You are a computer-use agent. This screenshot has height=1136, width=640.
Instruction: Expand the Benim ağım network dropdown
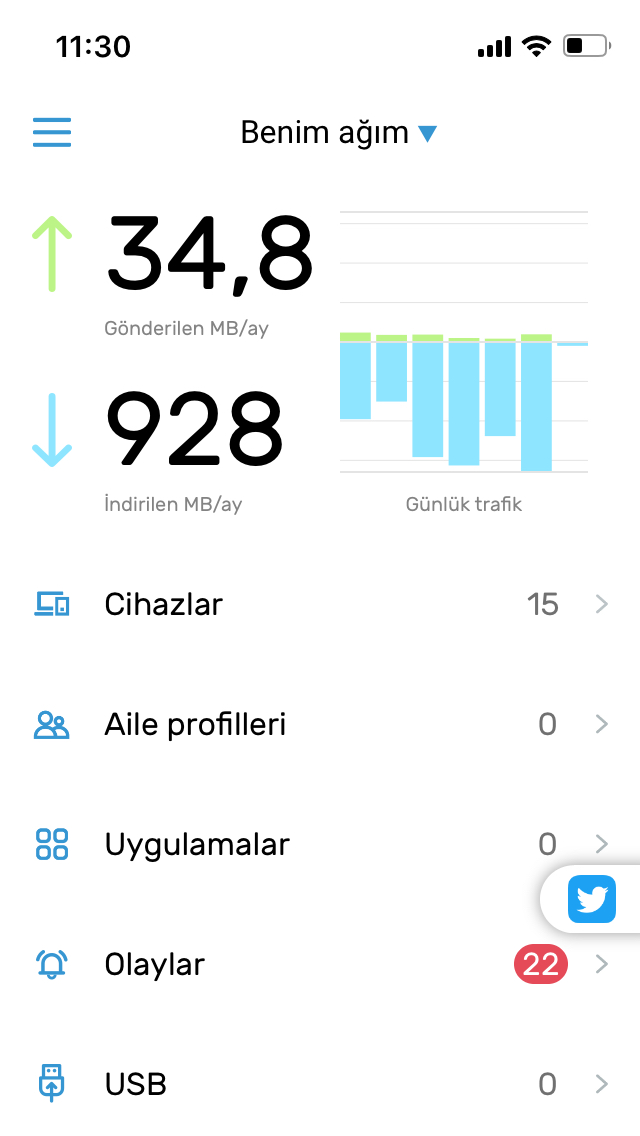338,133
